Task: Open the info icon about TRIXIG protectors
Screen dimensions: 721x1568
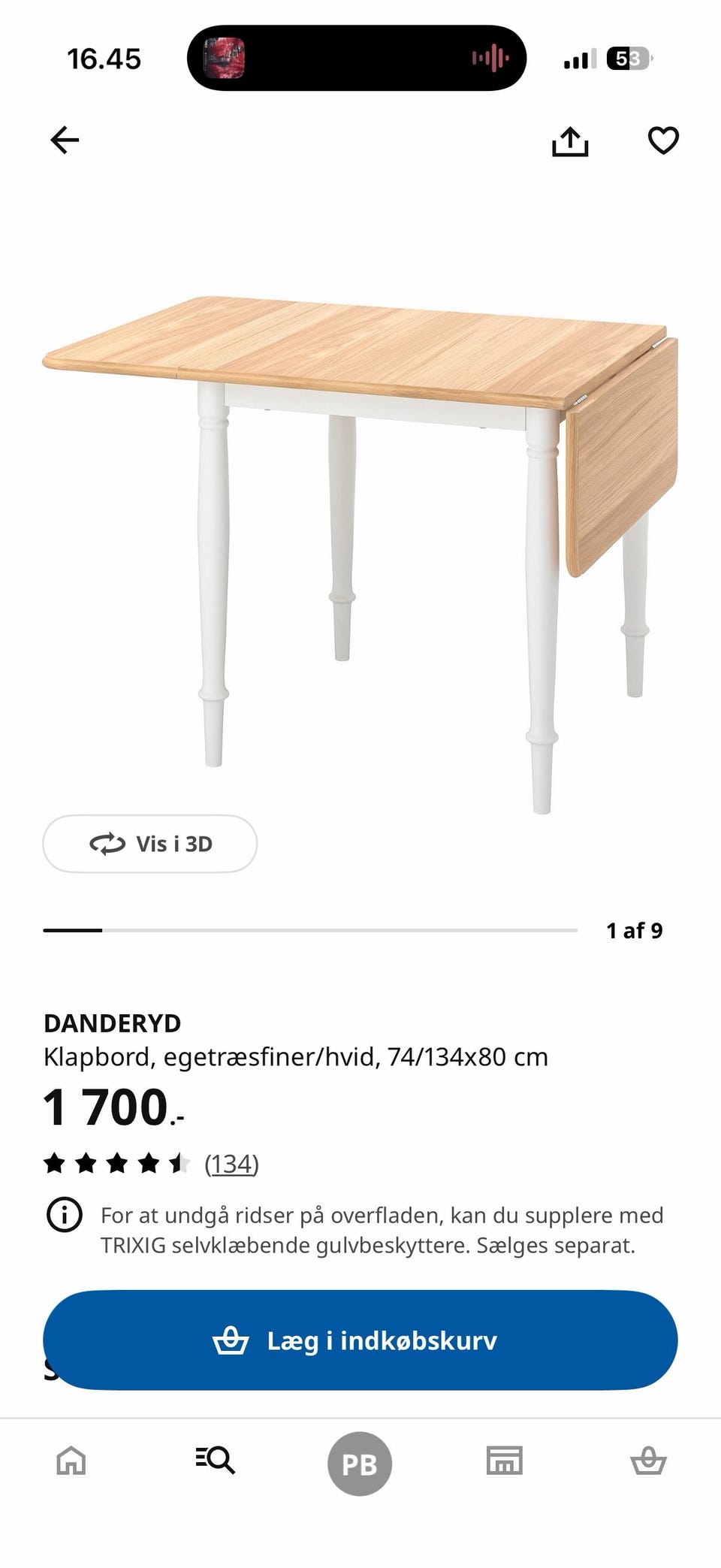Action: pyautogui.click(x=65, y=1215)
